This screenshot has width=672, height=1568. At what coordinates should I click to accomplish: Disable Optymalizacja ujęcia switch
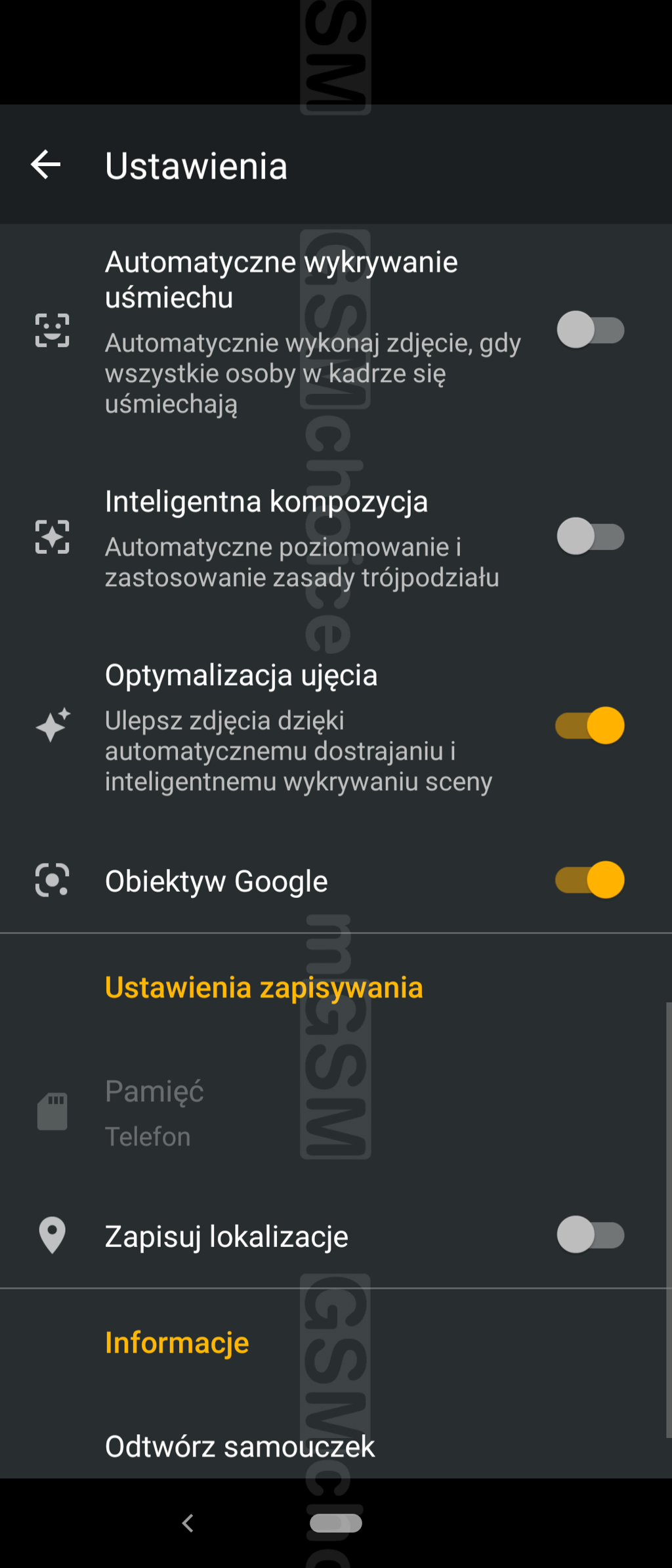click(x=590, y=725)
